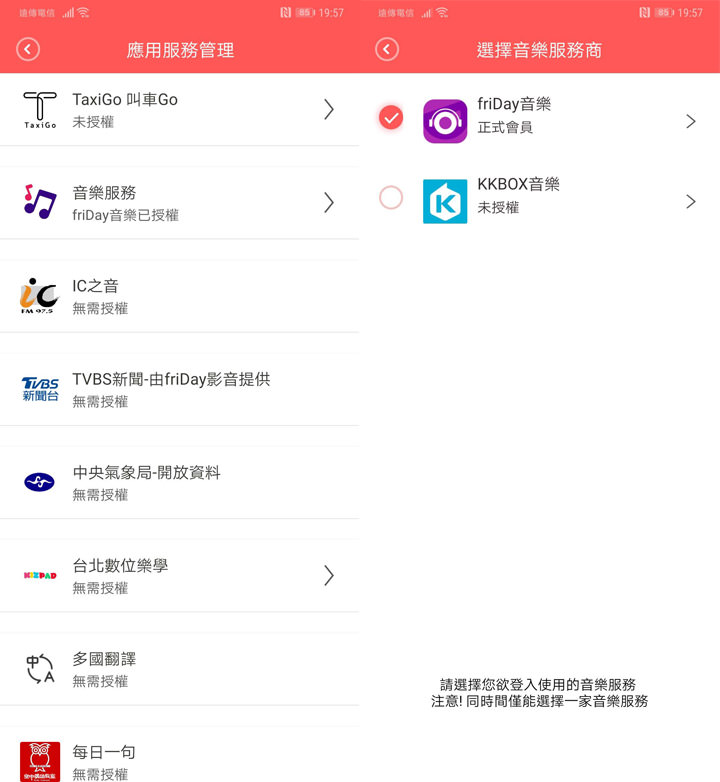Select the KKBOX音樂 radio button
This screenshot has height=782, width=720.
[390, 198]
